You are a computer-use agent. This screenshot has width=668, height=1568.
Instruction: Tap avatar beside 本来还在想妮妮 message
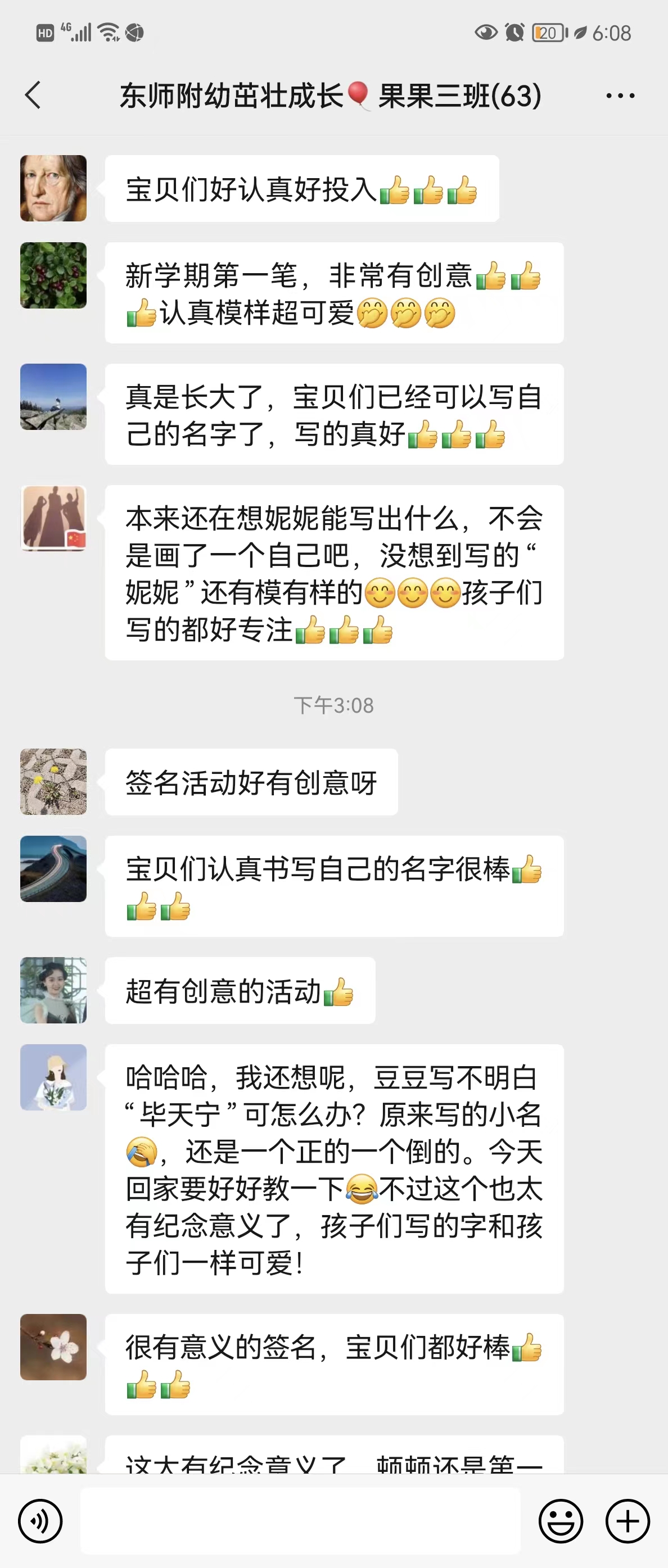point(53,518)
